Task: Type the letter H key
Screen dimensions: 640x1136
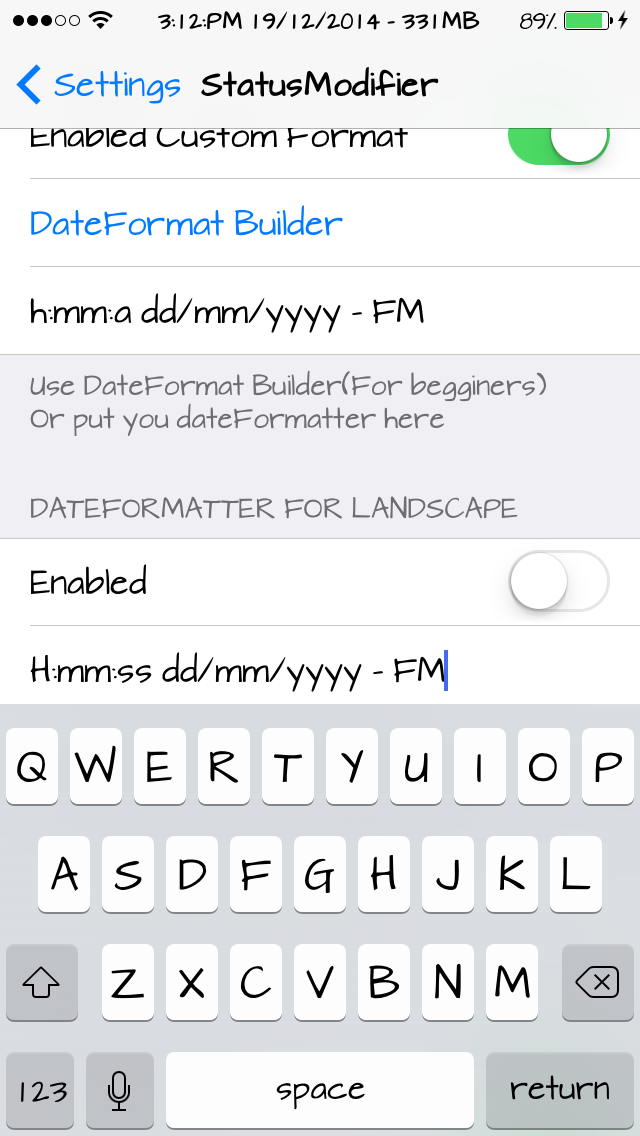Action: [383, 874]
